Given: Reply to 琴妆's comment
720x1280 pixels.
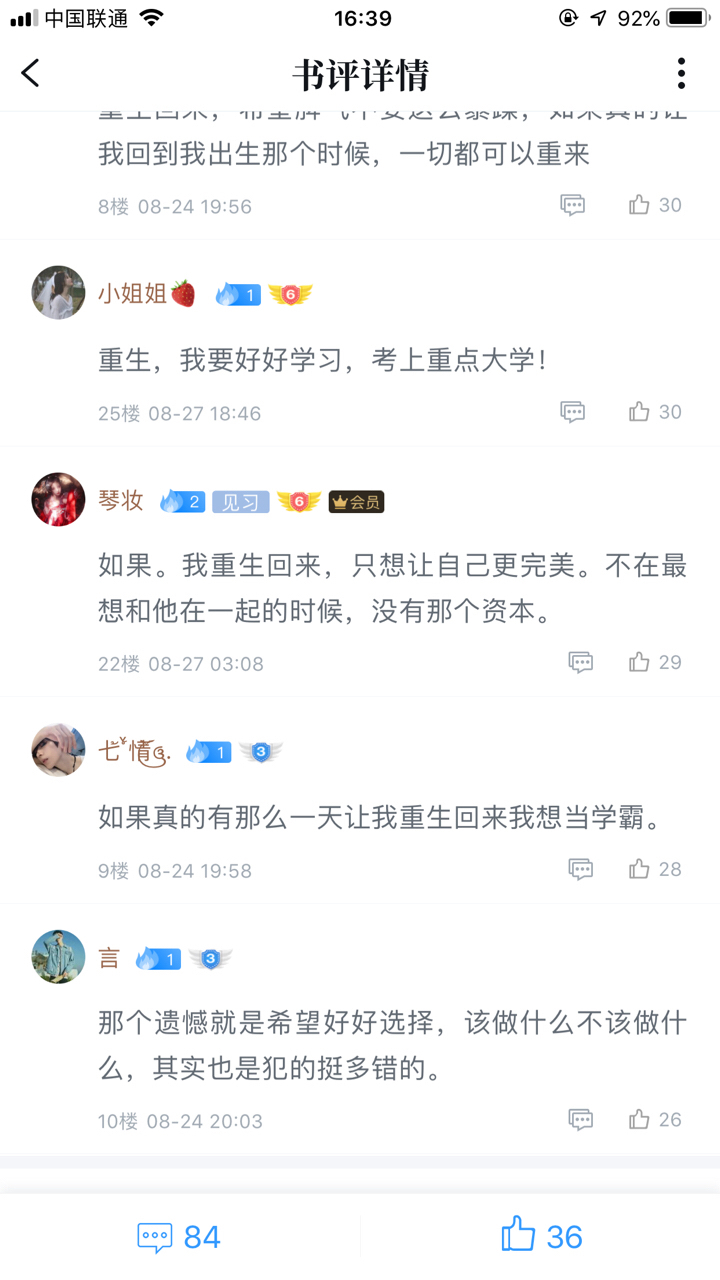Looking at the screenshot, I should (x=580, y=662).
